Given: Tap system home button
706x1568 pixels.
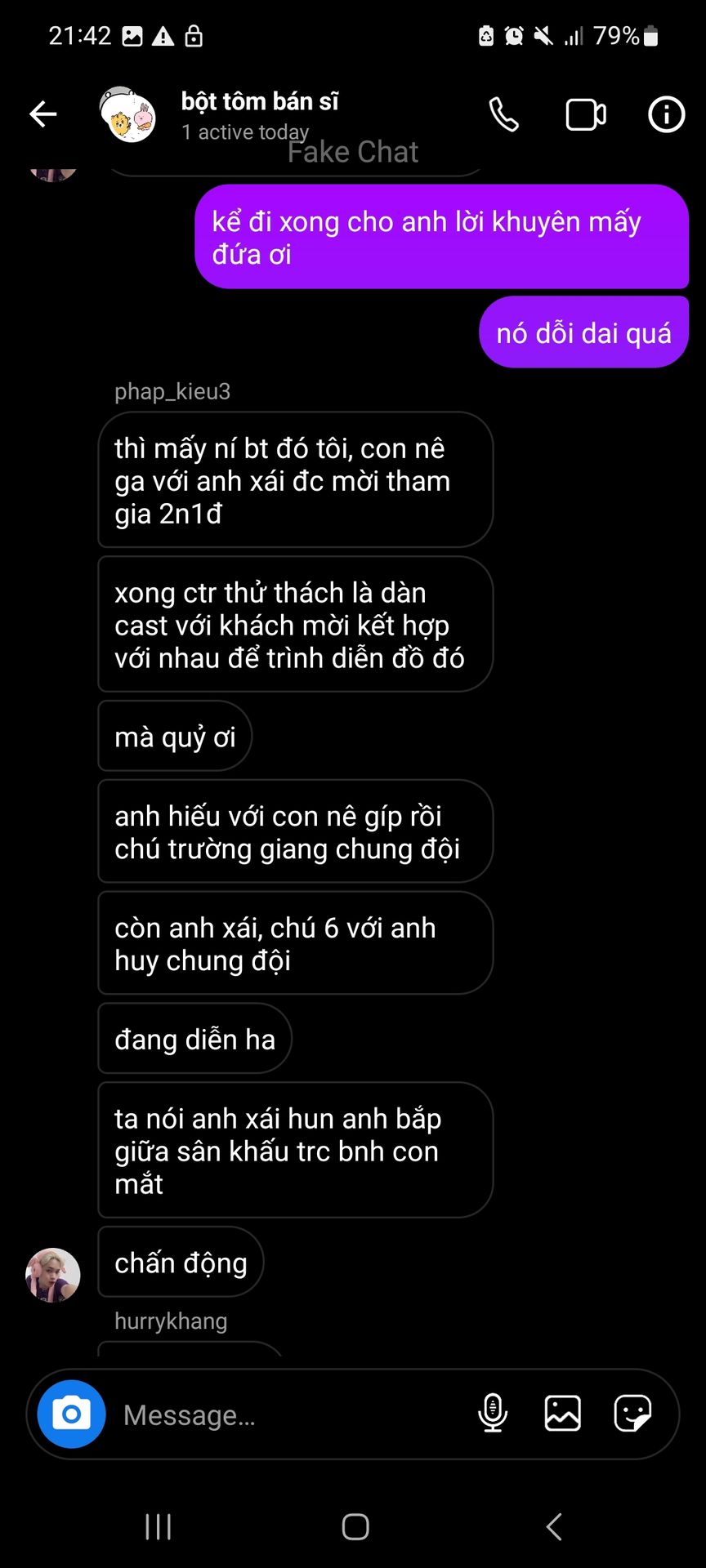Looking at the screenshot, I should [x=355, y=1526].
